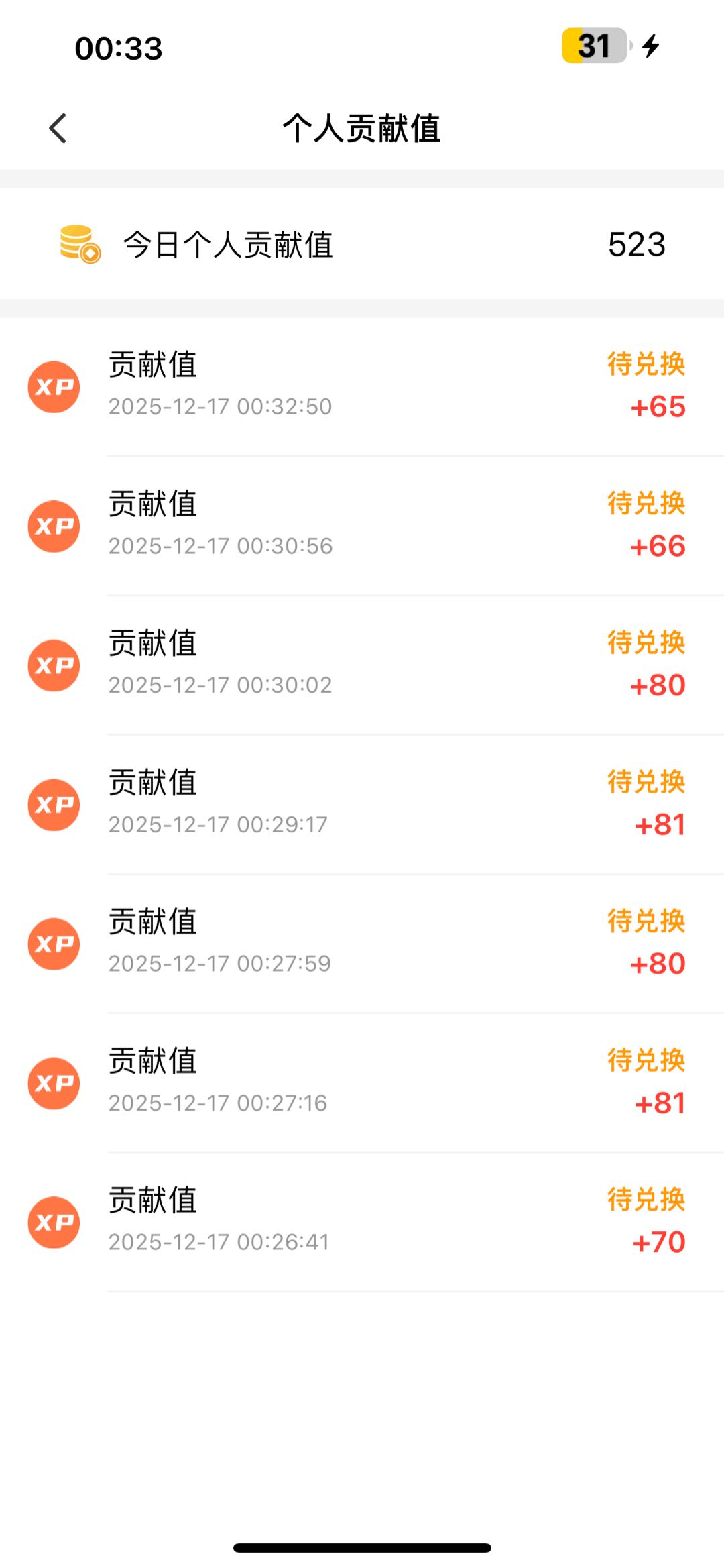Tap the +81 amount at 00:27:16
Viewport: 724px width, 1568px height.
[x=660, y=1103]
